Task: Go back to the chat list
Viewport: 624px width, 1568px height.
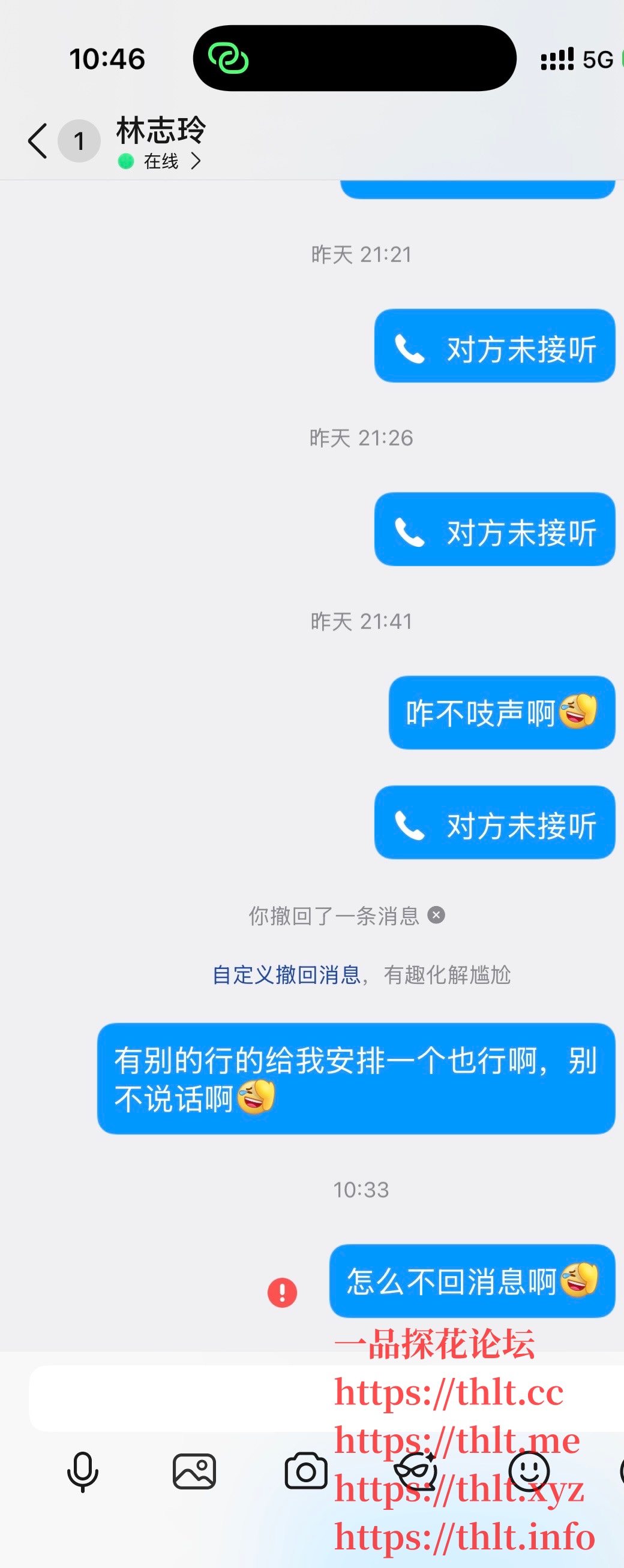Action: 38,140
